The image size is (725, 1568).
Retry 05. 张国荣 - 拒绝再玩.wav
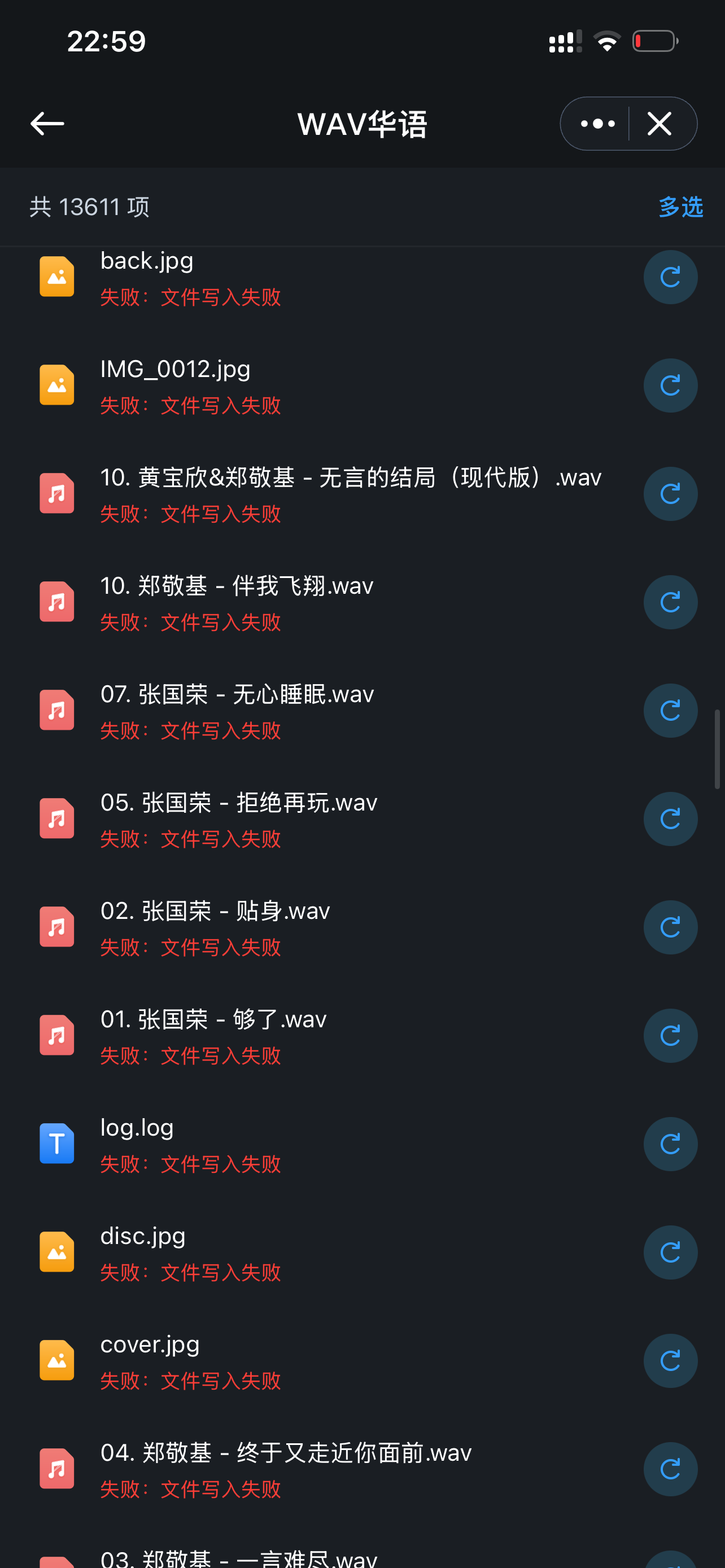pyautogui.click(x=670, y=818)
